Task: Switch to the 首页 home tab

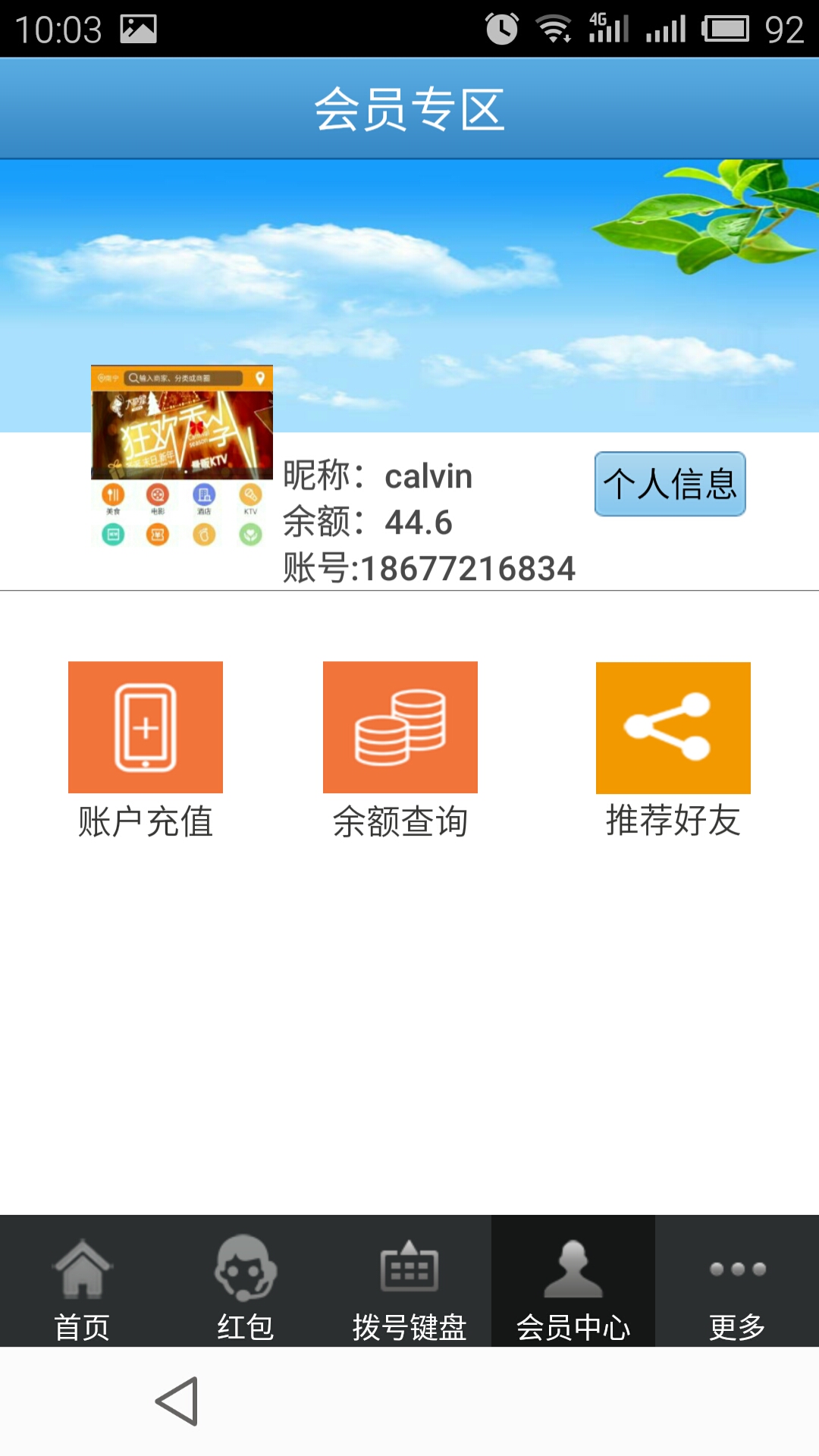Action: (x=82, y=1282)
